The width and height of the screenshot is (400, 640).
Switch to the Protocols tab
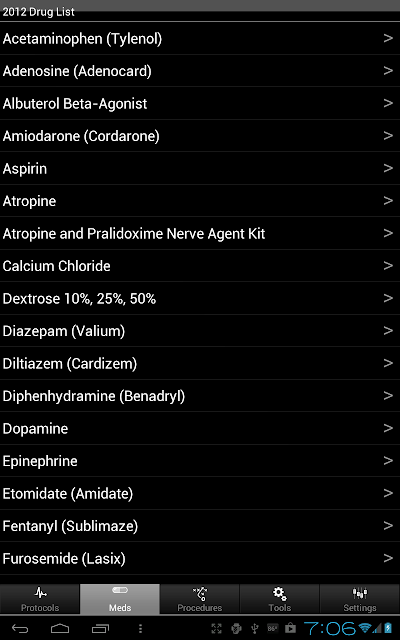point(40,599)
